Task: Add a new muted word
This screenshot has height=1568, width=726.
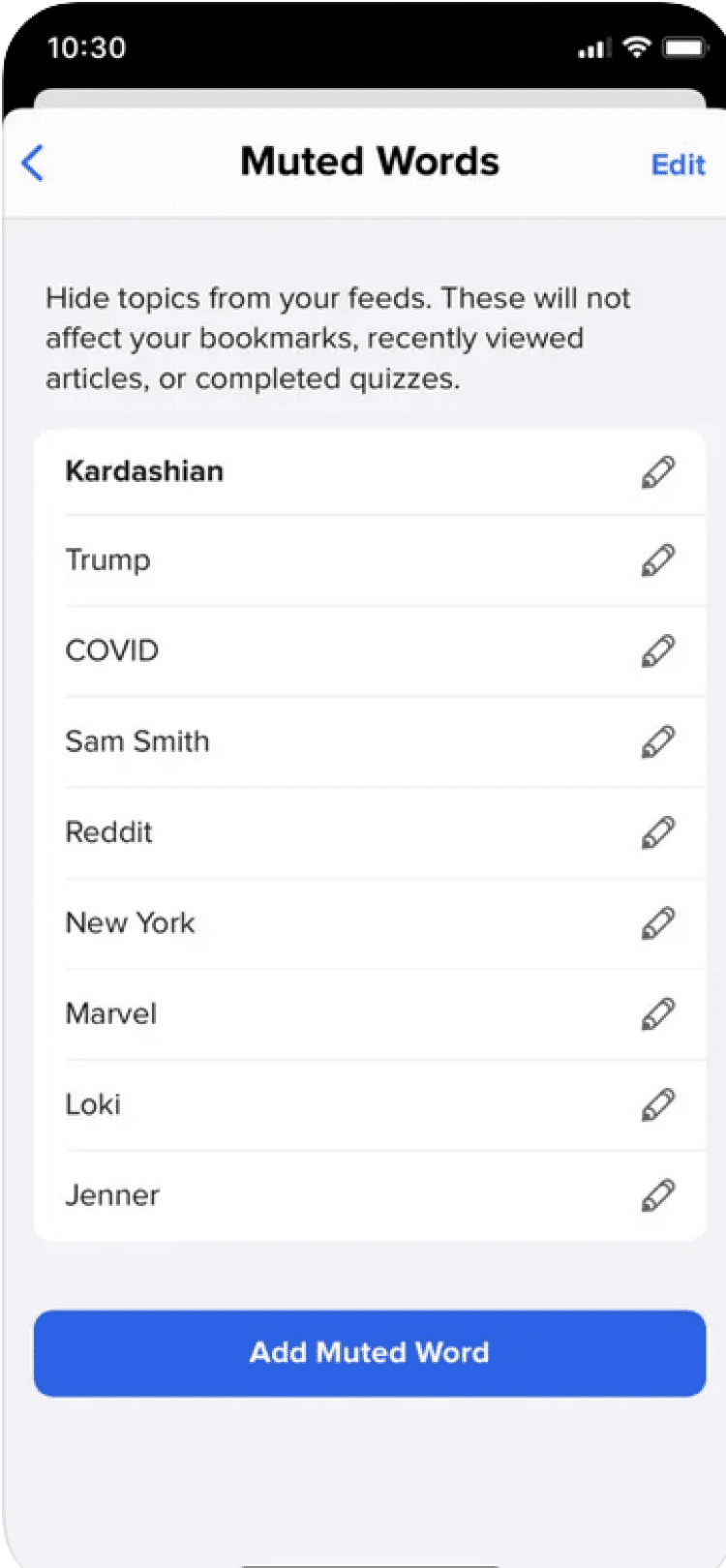Action: click(x=370, y=1352)
